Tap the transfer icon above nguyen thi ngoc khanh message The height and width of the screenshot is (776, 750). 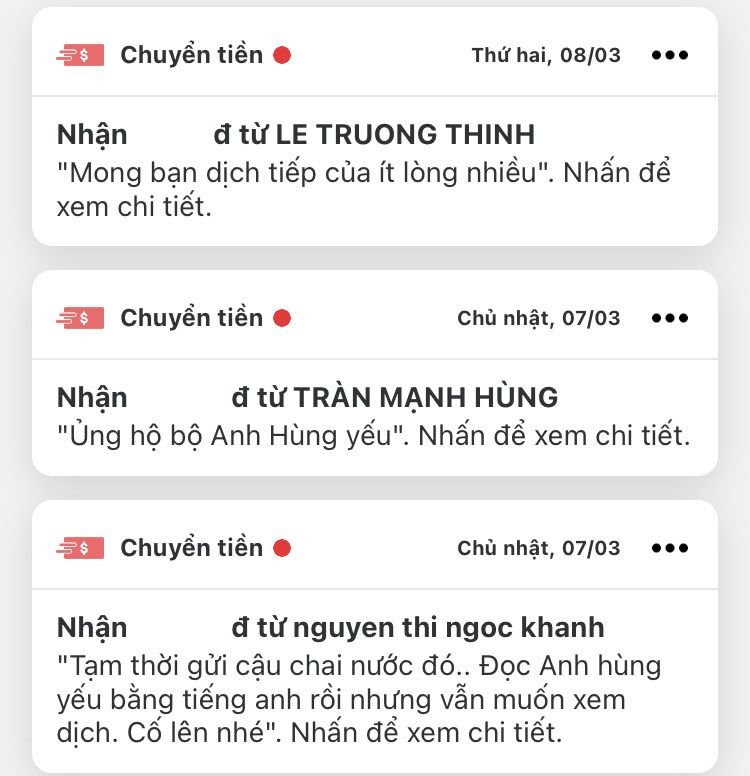click(78, 547)
